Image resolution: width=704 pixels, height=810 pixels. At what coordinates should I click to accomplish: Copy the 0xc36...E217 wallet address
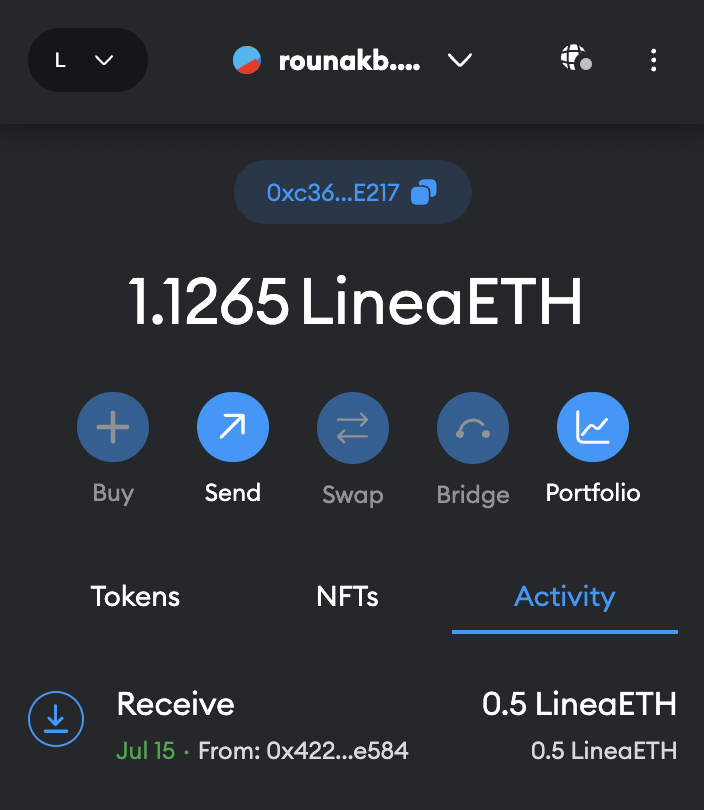pyautogui.click(x=352, y=192)
